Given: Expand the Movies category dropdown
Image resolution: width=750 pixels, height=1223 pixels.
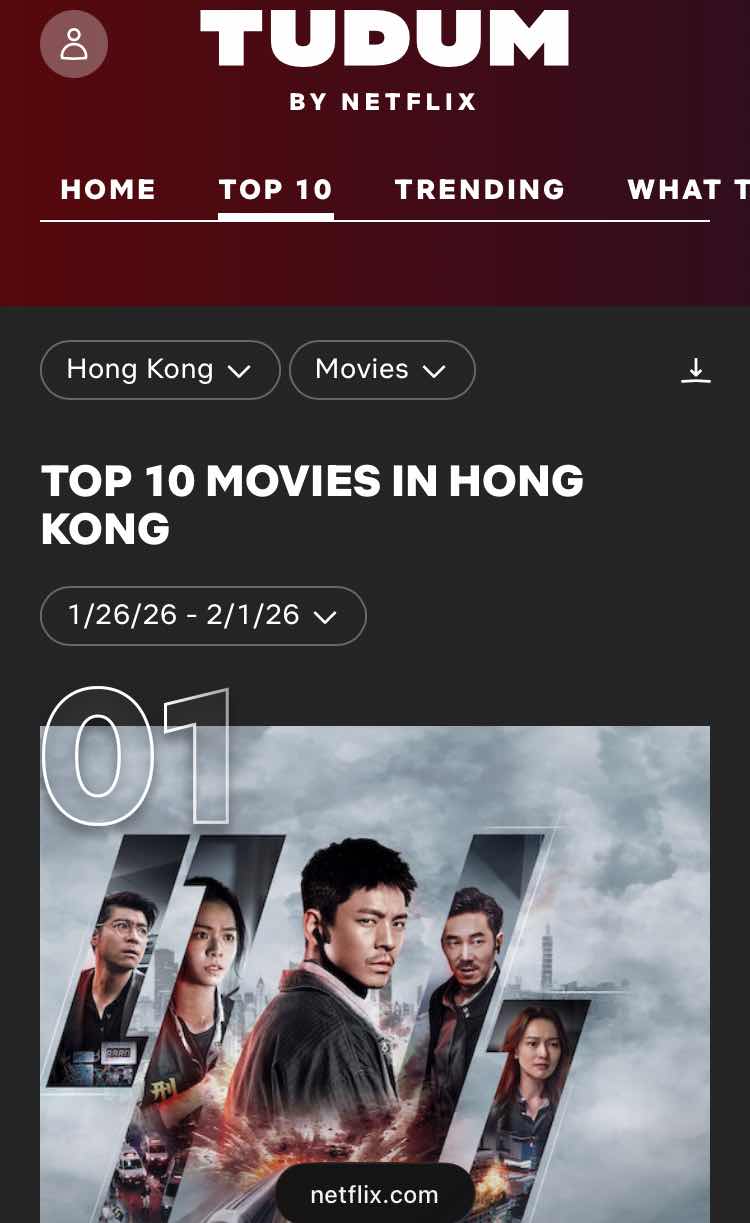Looking at the screenshot, I should 381,370.
